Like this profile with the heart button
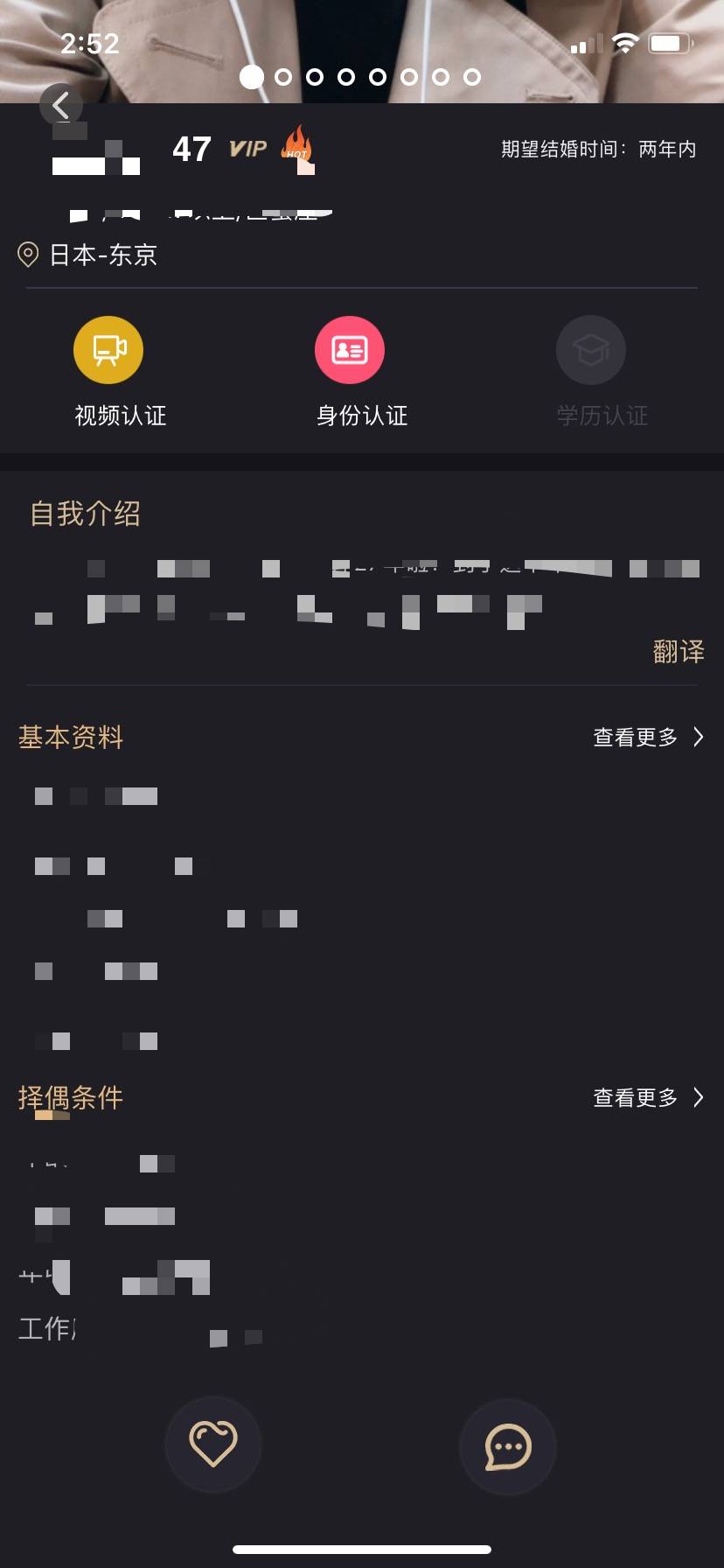 213,1444
